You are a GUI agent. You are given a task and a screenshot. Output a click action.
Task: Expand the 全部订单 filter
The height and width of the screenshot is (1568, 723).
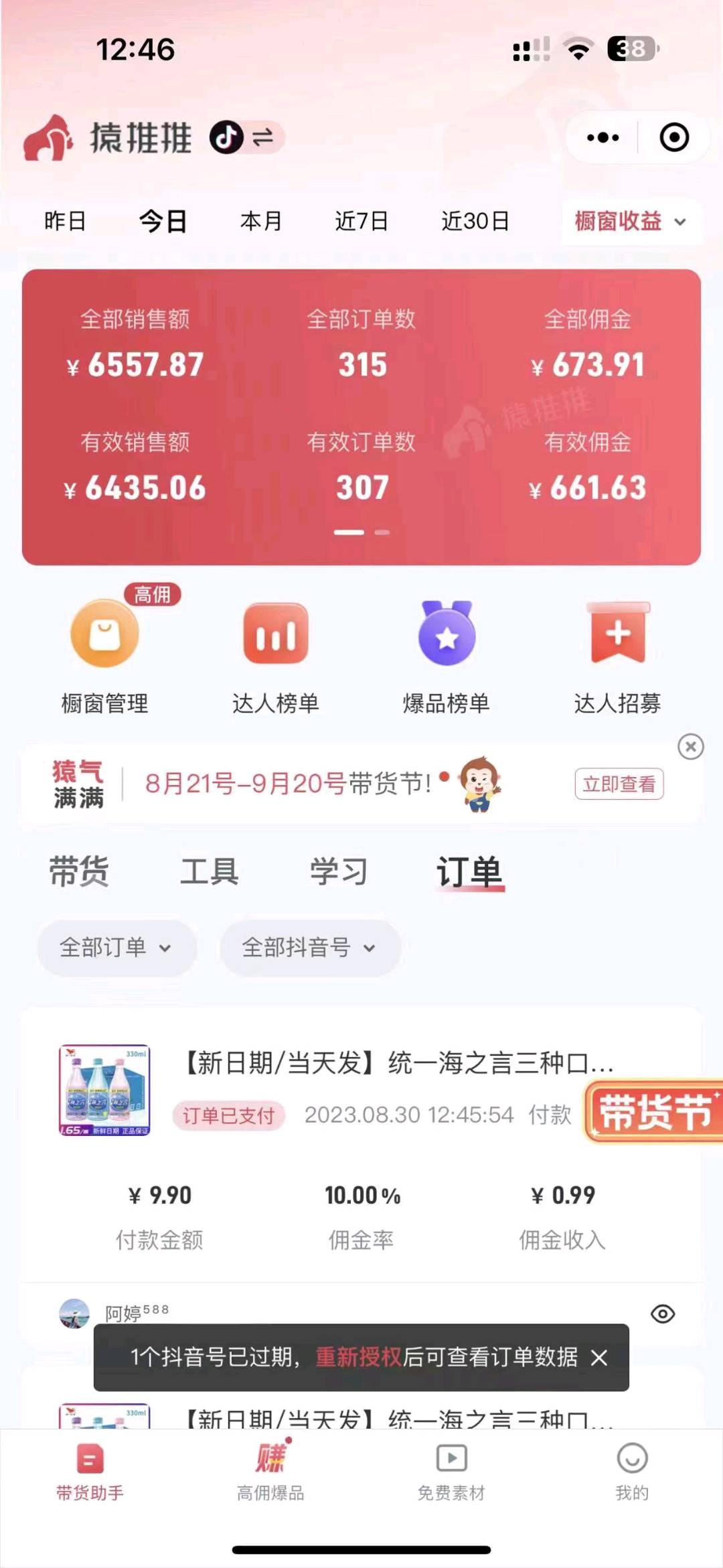[x=116, y=947]
